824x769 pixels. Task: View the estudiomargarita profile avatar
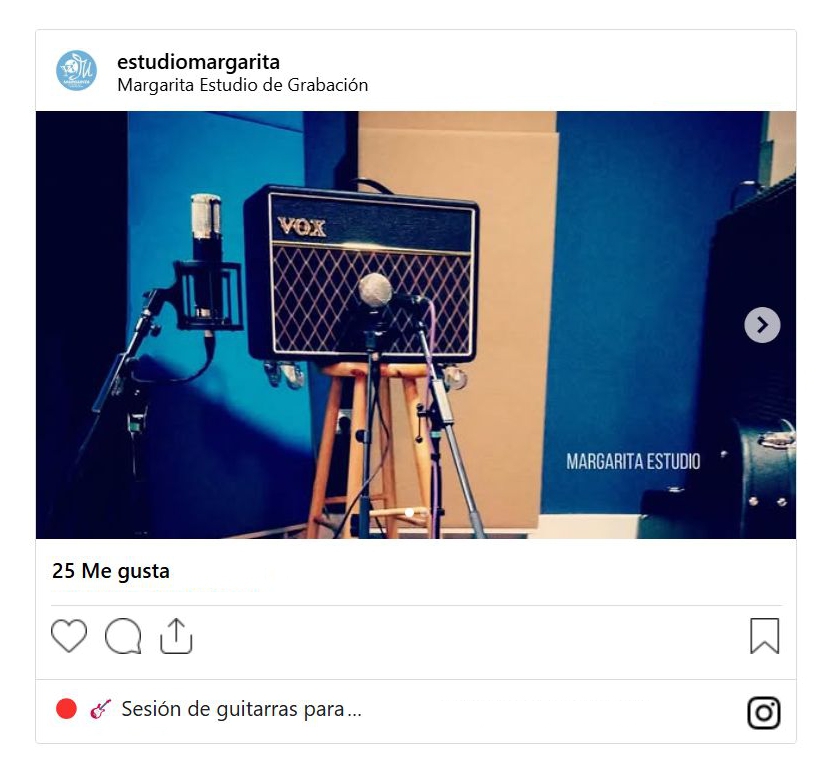[x=77, y=71]
